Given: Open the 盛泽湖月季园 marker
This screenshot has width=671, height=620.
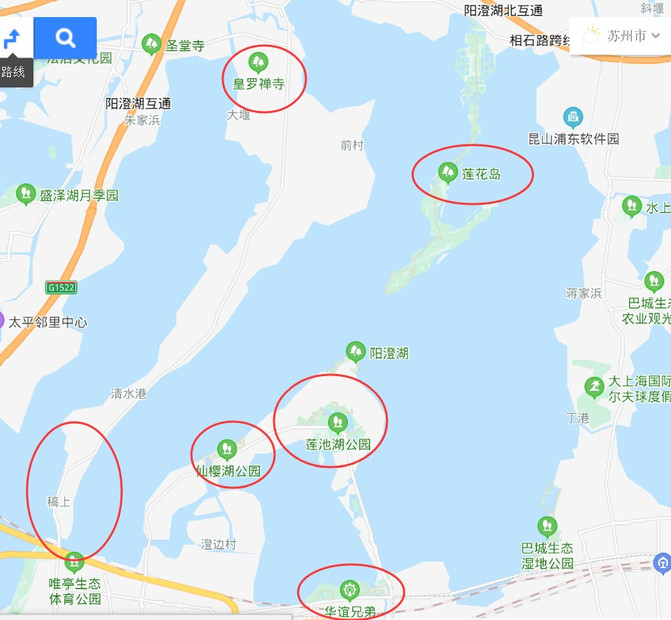Looking at the screenshot, I should pos(26,194).
